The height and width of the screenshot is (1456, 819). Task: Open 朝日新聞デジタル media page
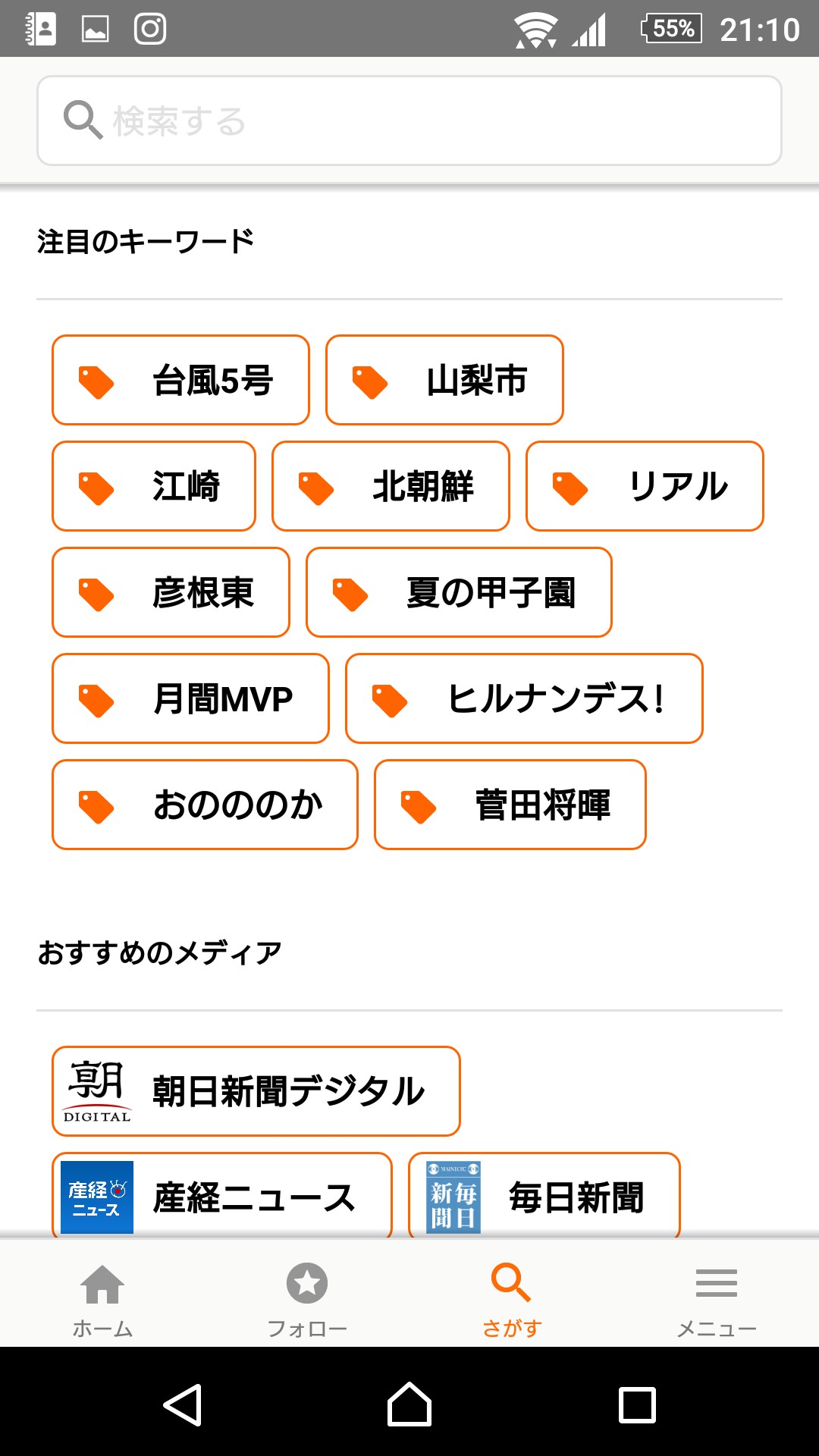(x=256, y=1091)
